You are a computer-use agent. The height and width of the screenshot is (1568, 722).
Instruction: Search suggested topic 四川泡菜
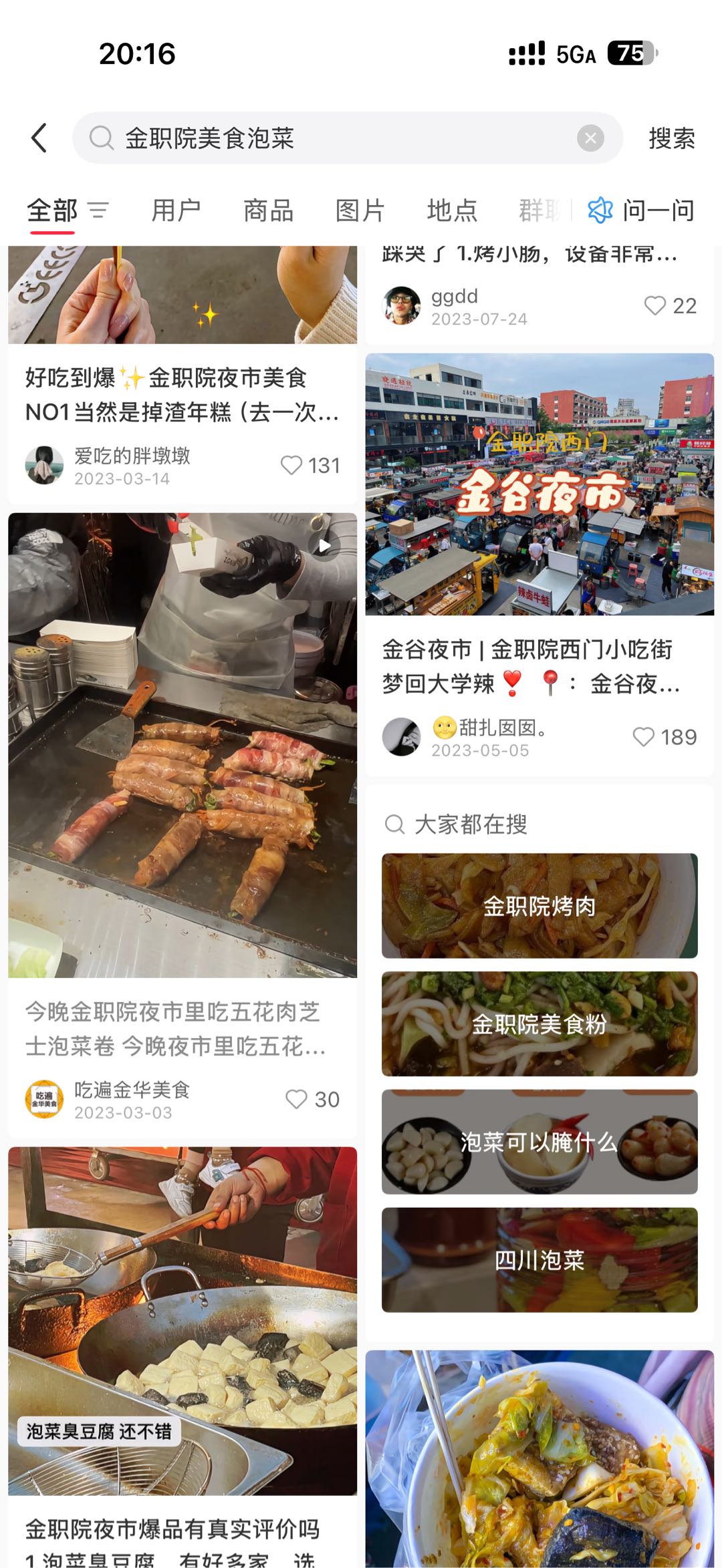tap(539, 1260)
